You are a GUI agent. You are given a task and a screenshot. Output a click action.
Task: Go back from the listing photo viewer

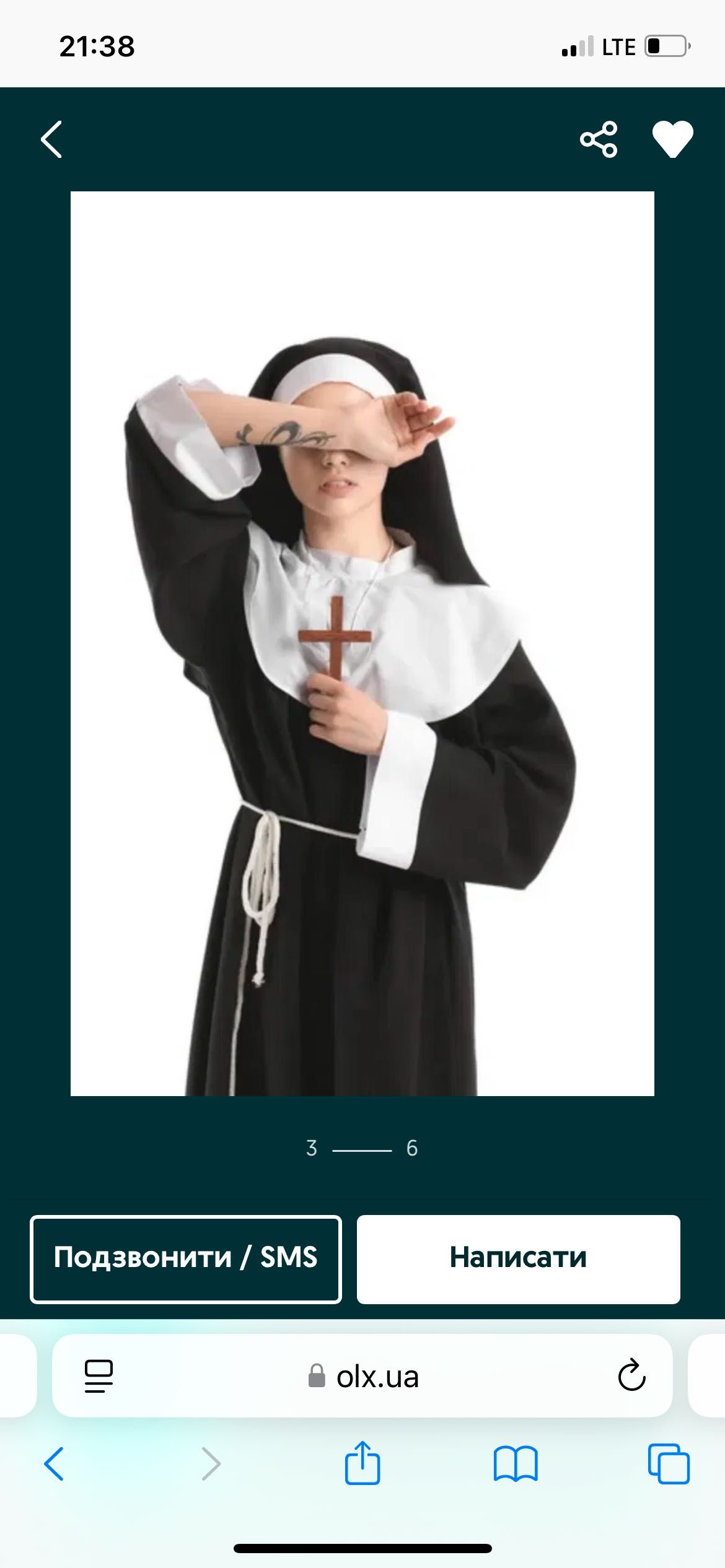point(51,139)
